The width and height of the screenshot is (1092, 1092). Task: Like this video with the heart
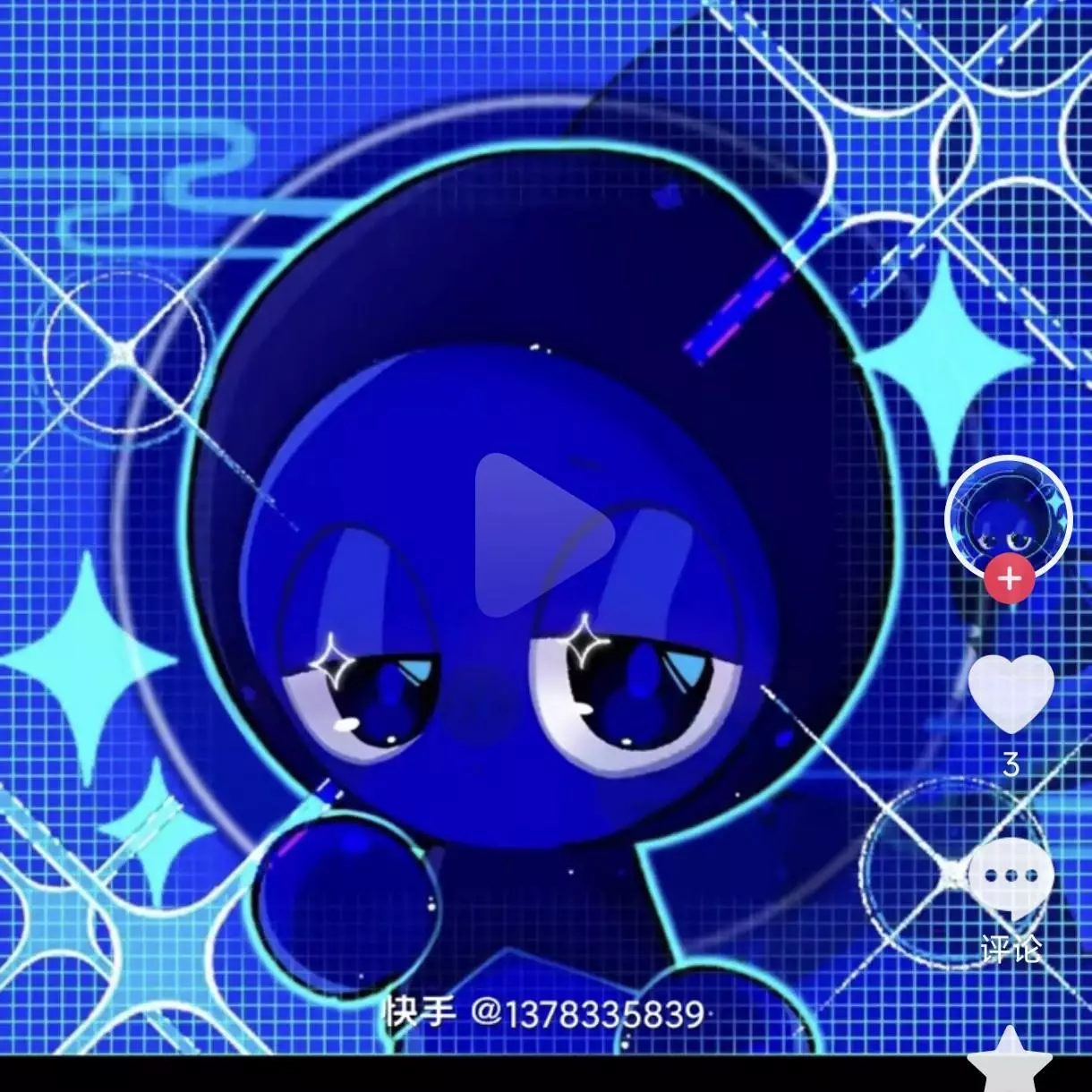tap(1011, 694)
